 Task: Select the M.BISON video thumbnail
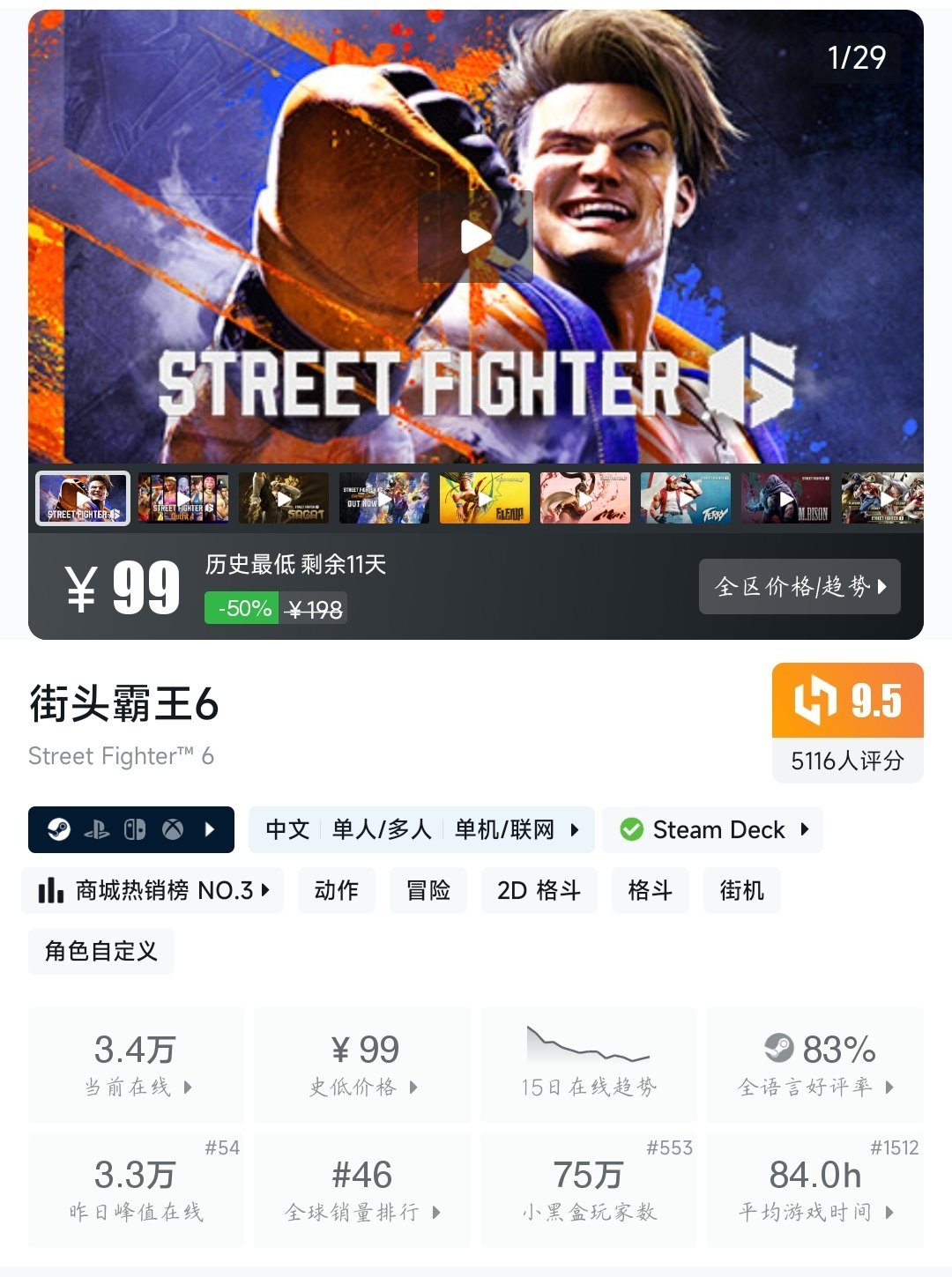786,499
